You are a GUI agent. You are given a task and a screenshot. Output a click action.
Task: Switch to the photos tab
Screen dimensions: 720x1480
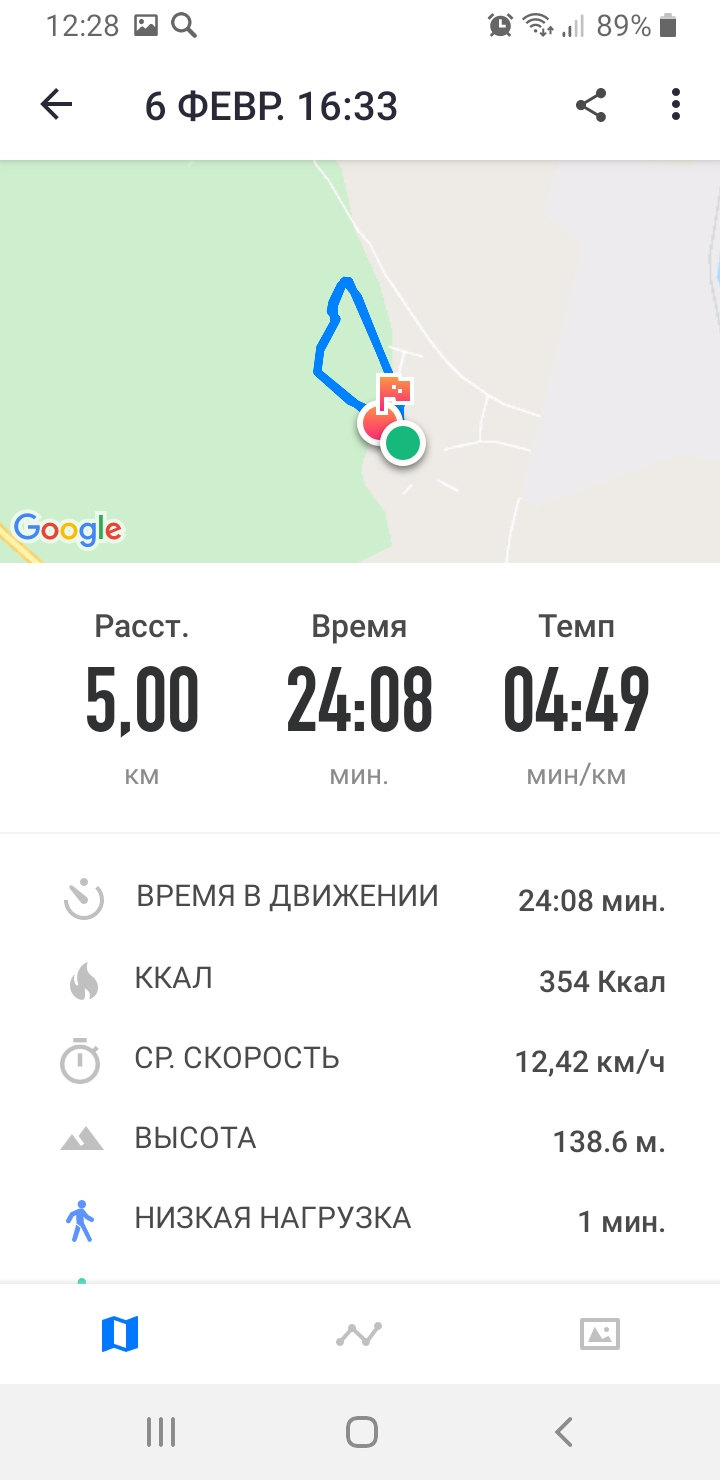[600, 1334]
